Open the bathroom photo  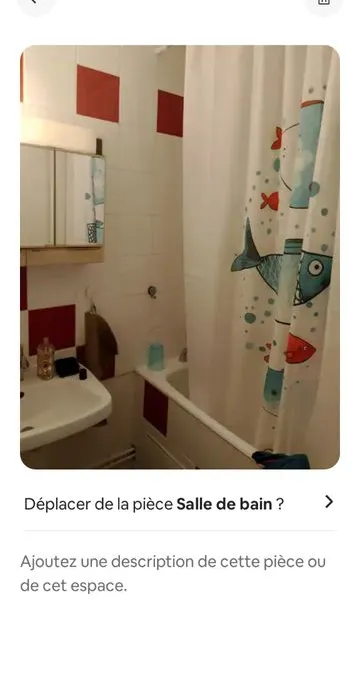180,257
